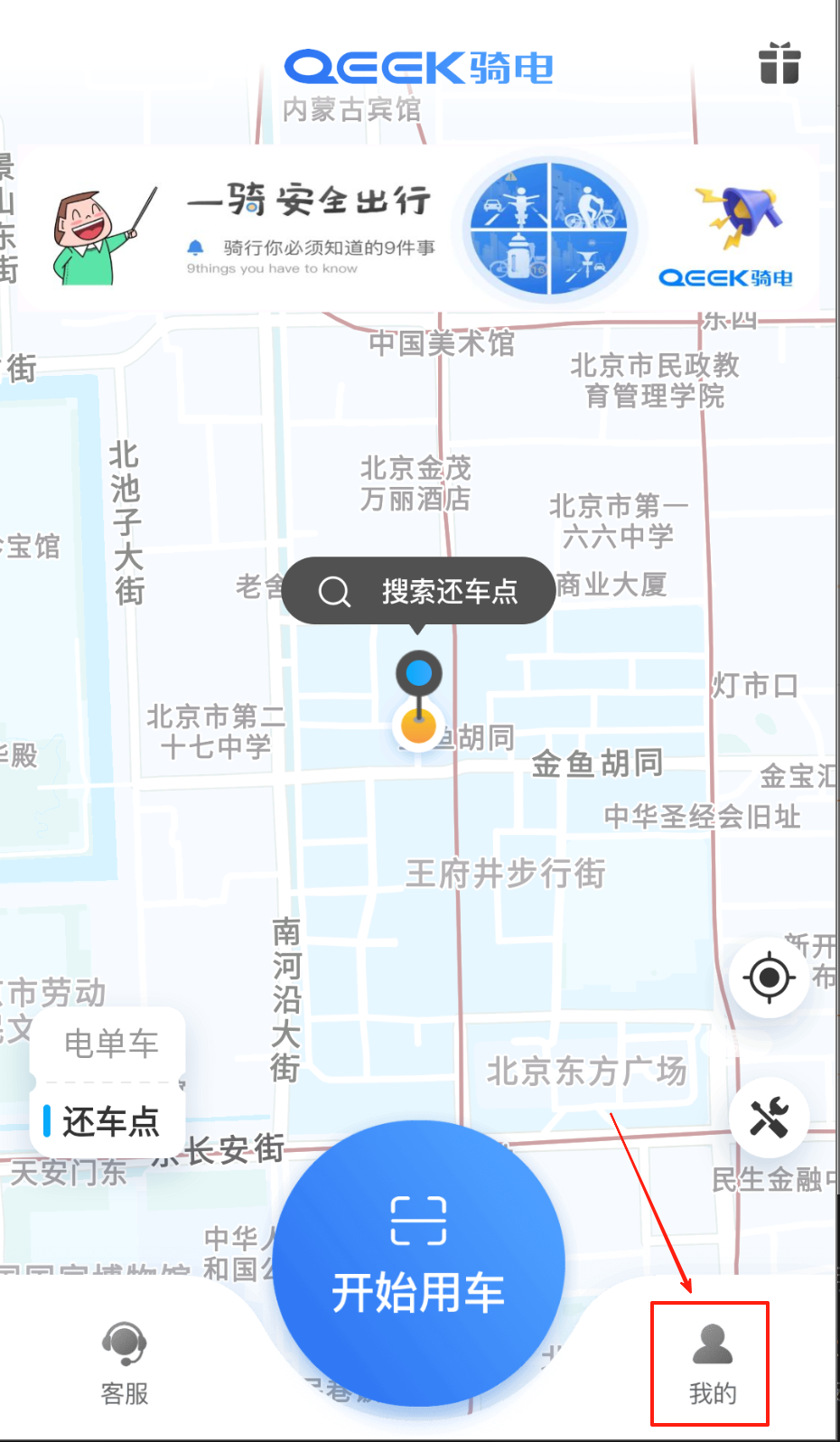Open the safe riding tips banner
This screenshot has height=1442, width=840.
pyautogui.click(x=419, y=229)
